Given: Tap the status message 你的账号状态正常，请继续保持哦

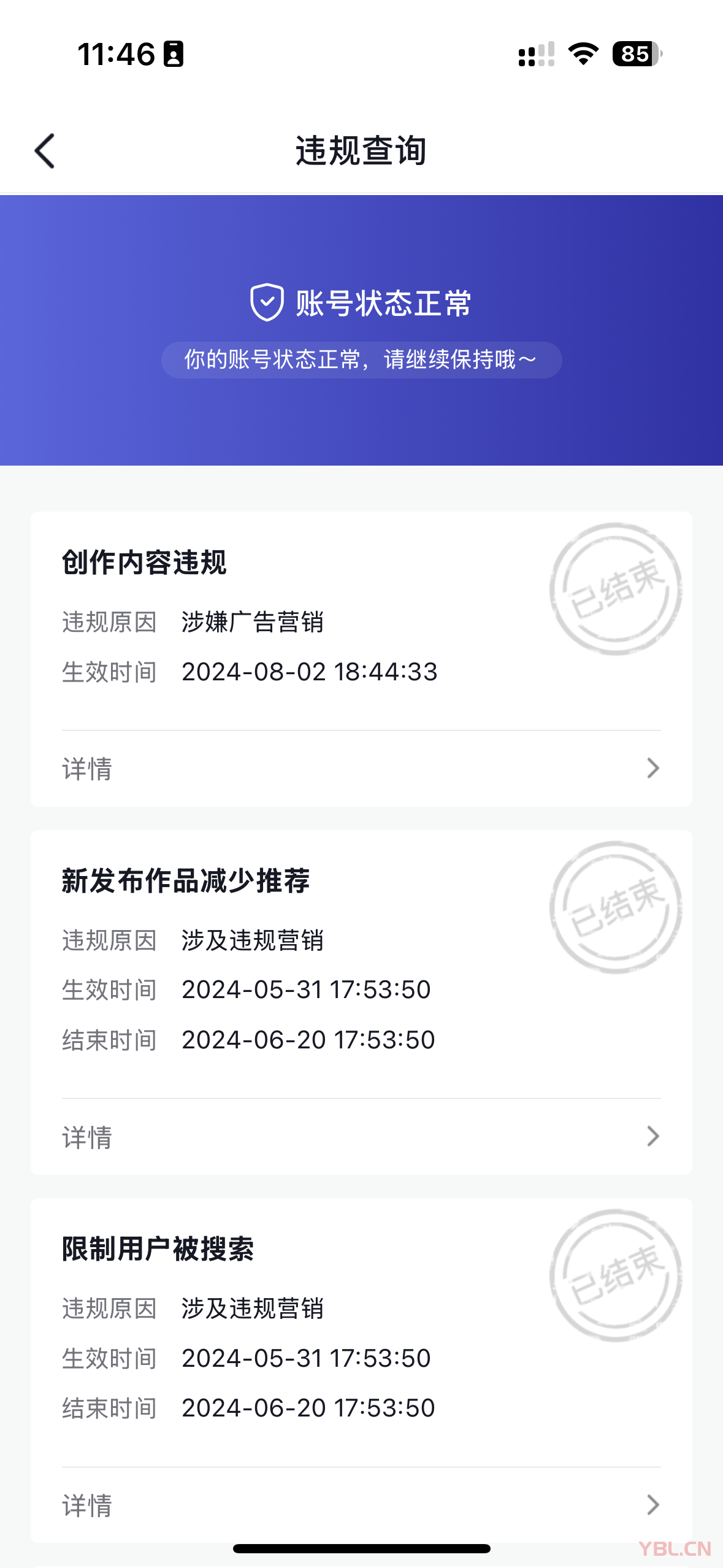Looking at the screenshot, I should [x=361, y=361].
